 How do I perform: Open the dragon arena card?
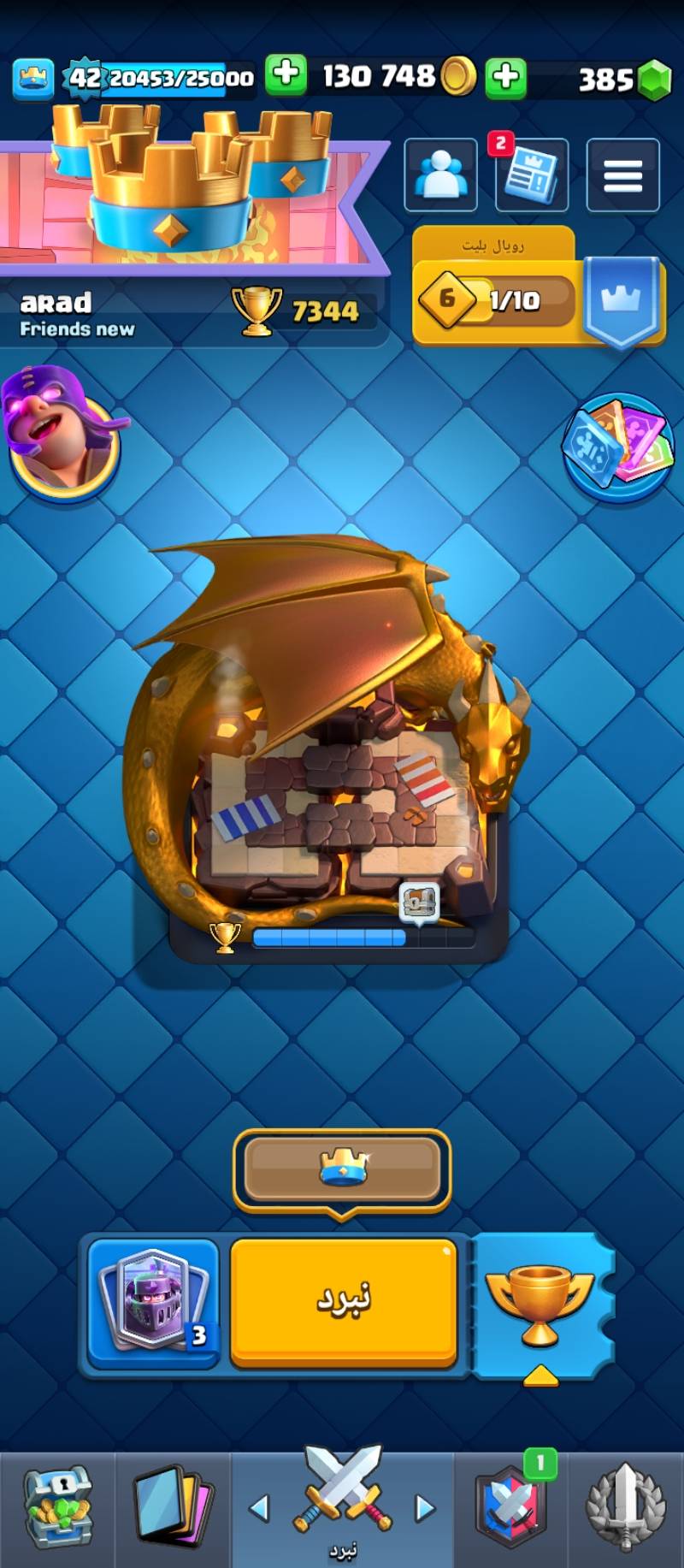point(338,770)
